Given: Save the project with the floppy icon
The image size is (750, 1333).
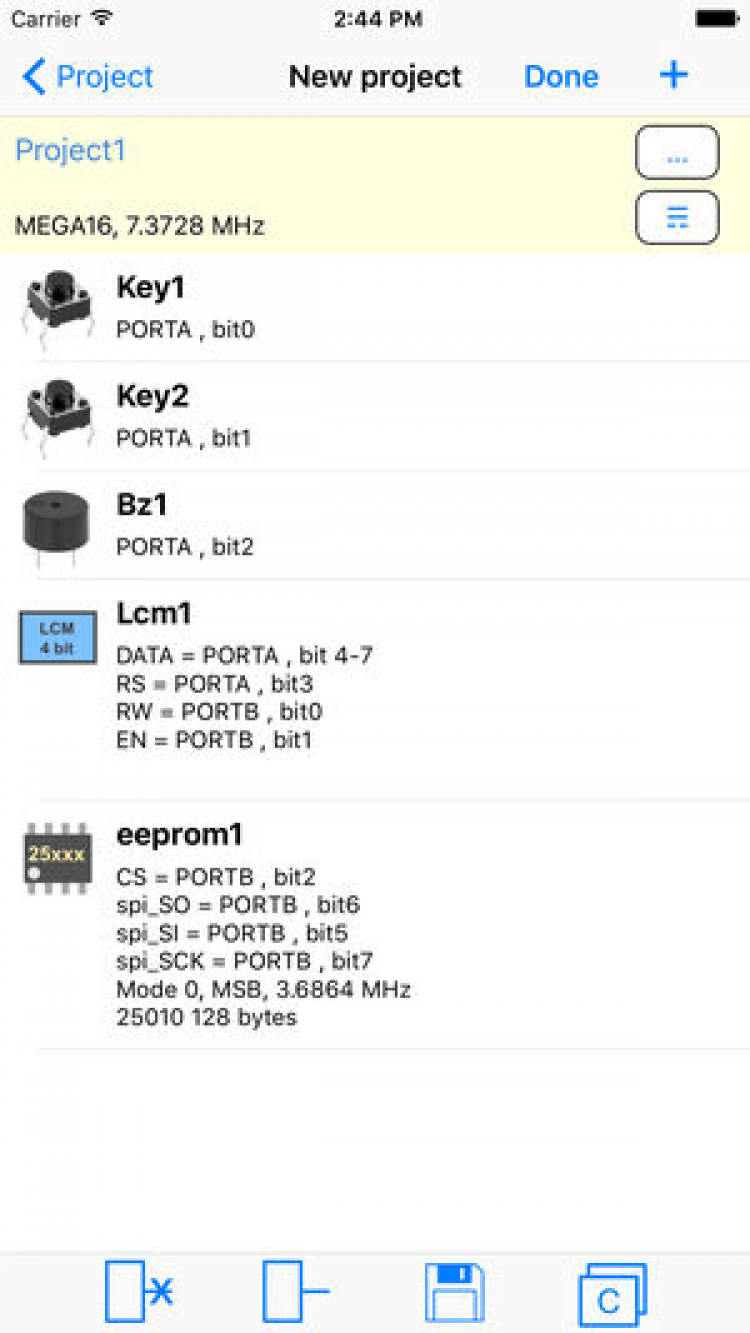Looking at the screenshot, I should (454, 1292).
